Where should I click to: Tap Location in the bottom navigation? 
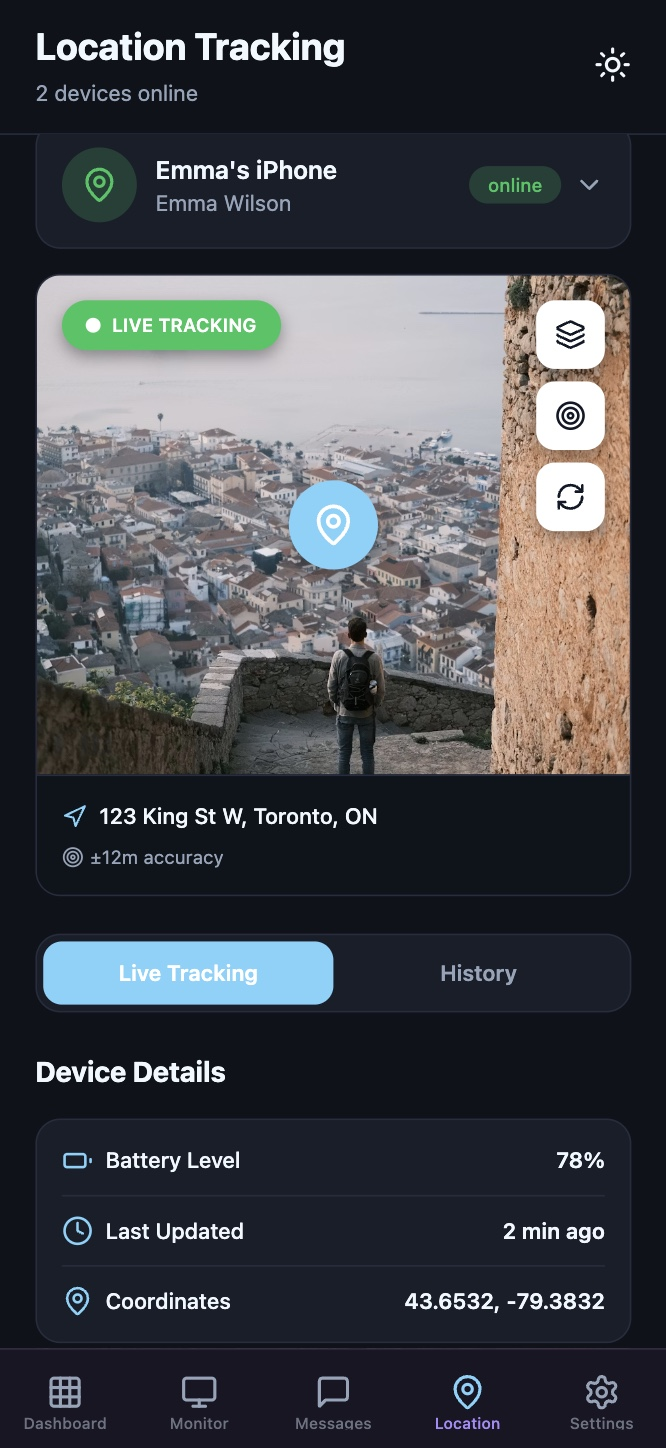point(467,1402)
